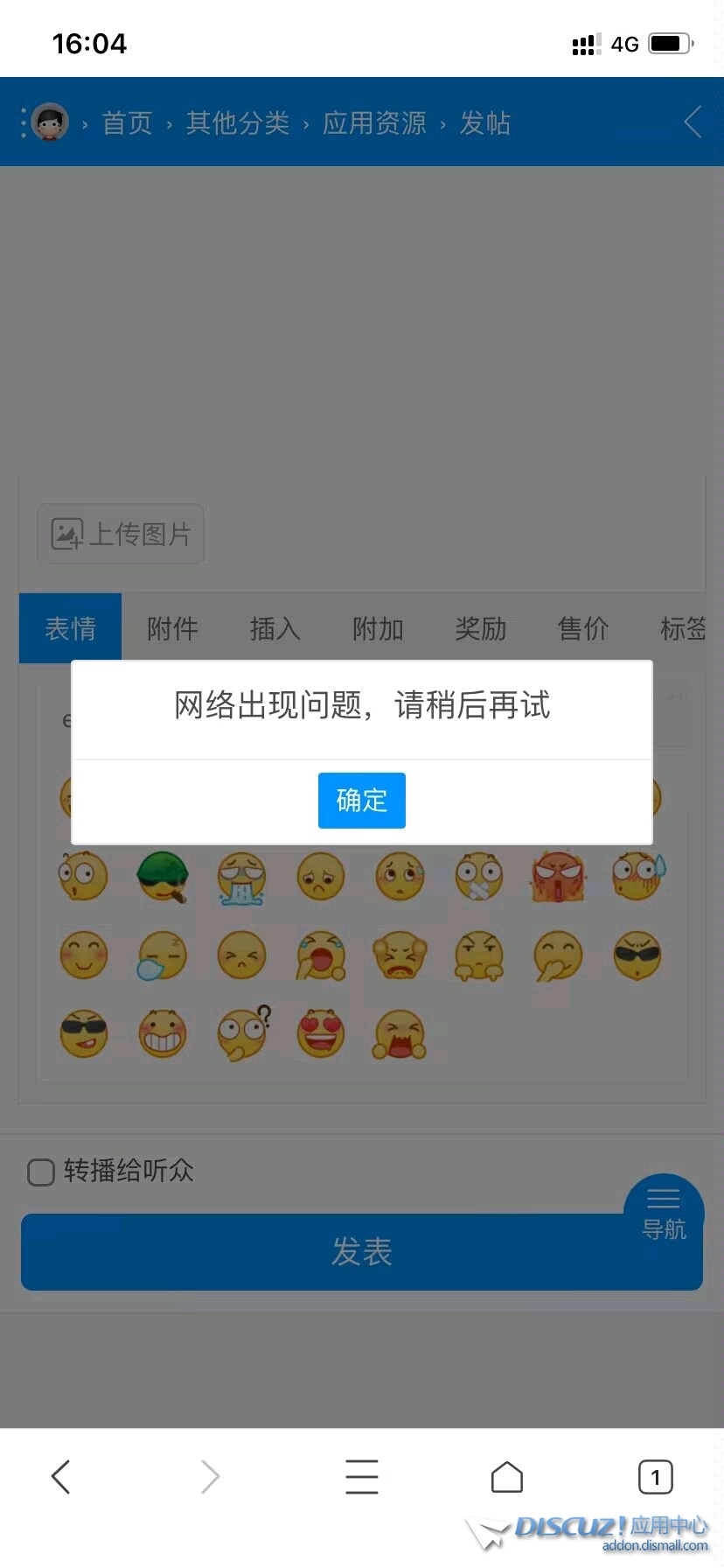The height and width of the screenshot is (1568, 724).
Task: Go to 首页 in the breadcrumb
Action: (128, 123)
